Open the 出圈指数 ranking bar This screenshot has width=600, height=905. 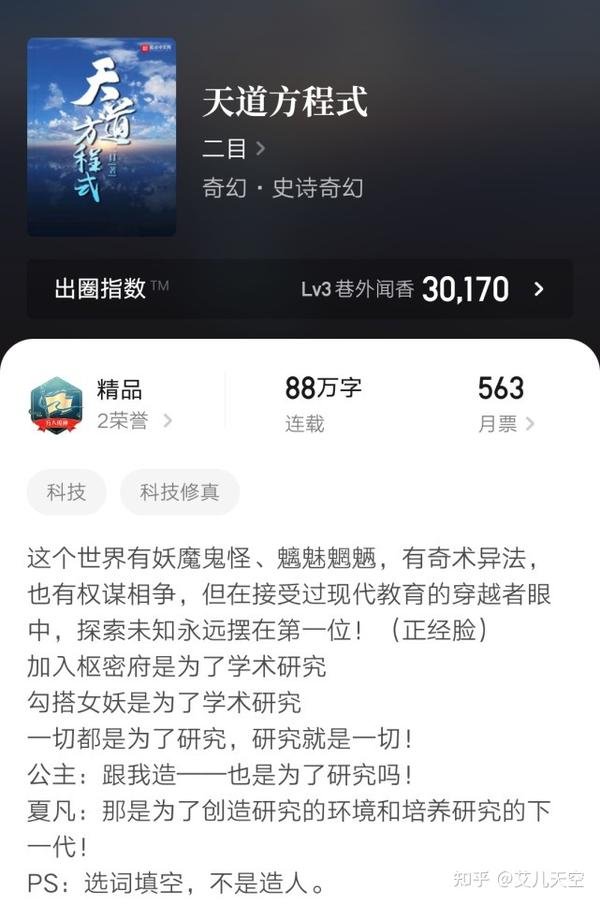[300, 290]
